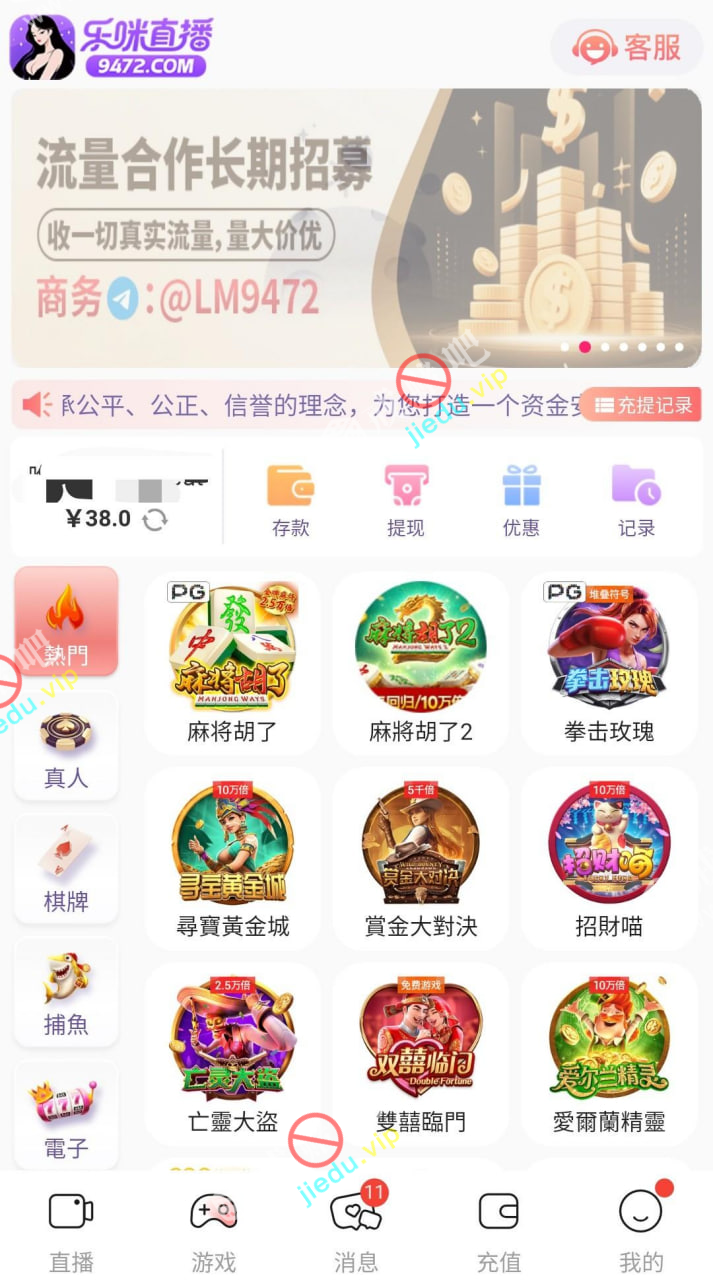Select the 電子 game category
The width and height of the screenshot is (713, 1280).
point(66,1115)
